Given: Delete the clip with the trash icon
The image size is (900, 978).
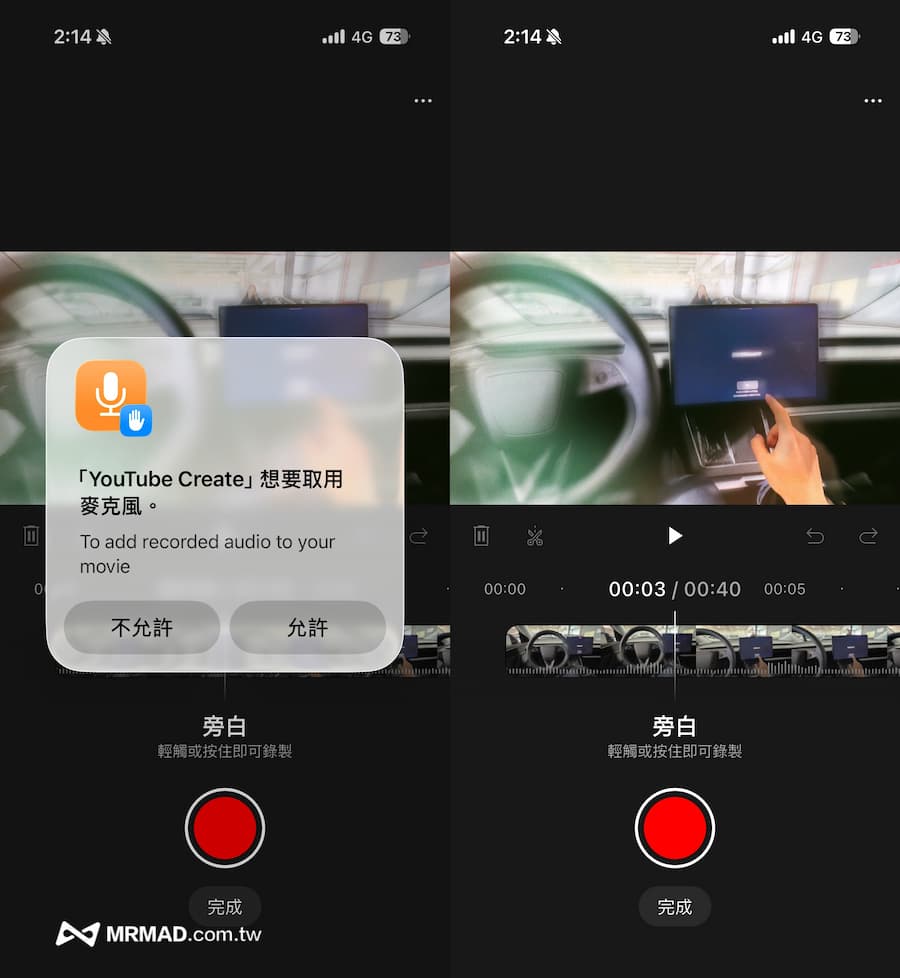Looking at the screenshot, I should click(481, 535).
